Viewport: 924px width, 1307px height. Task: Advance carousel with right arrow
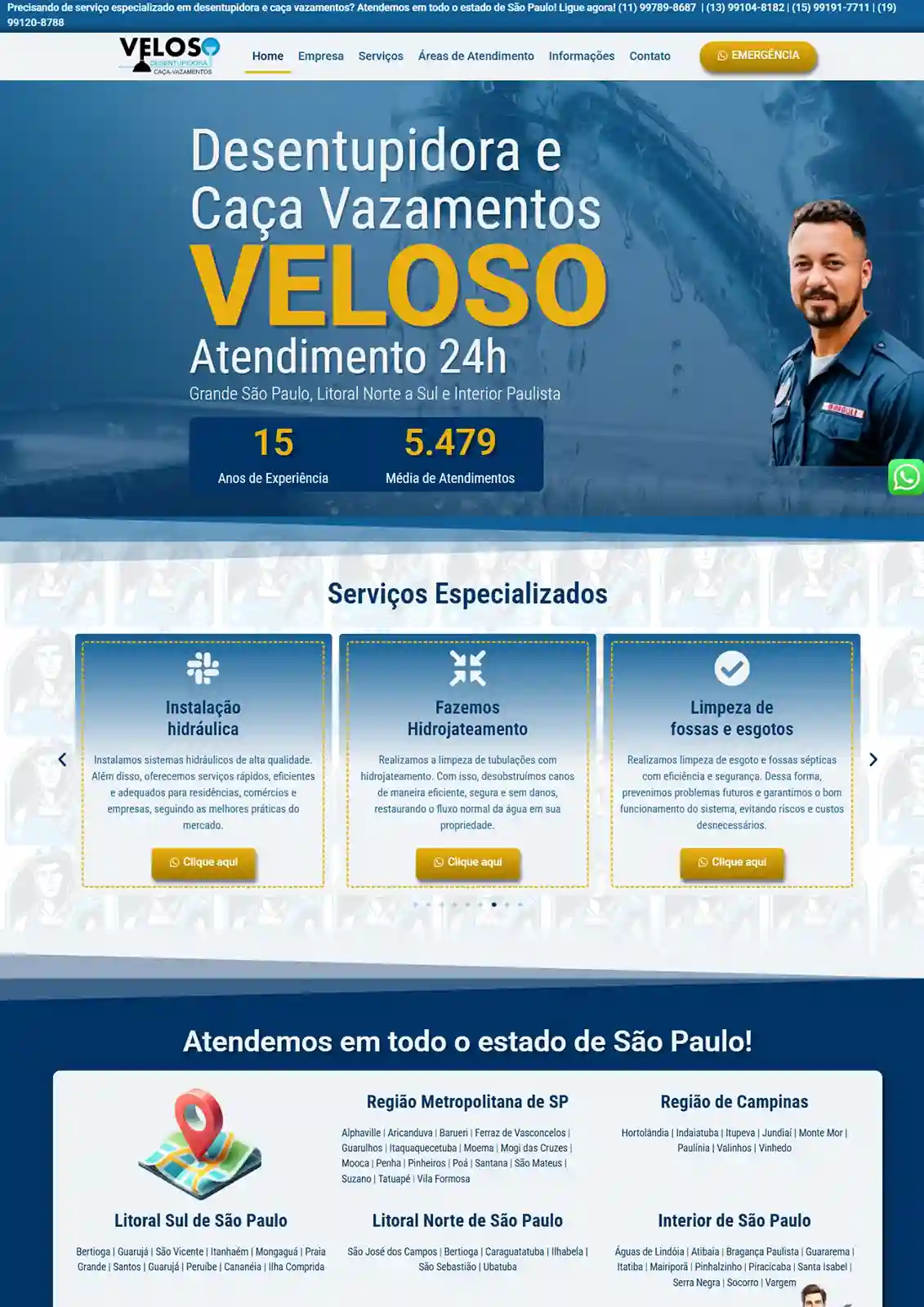pyautogui.click(x=874, y=759)
